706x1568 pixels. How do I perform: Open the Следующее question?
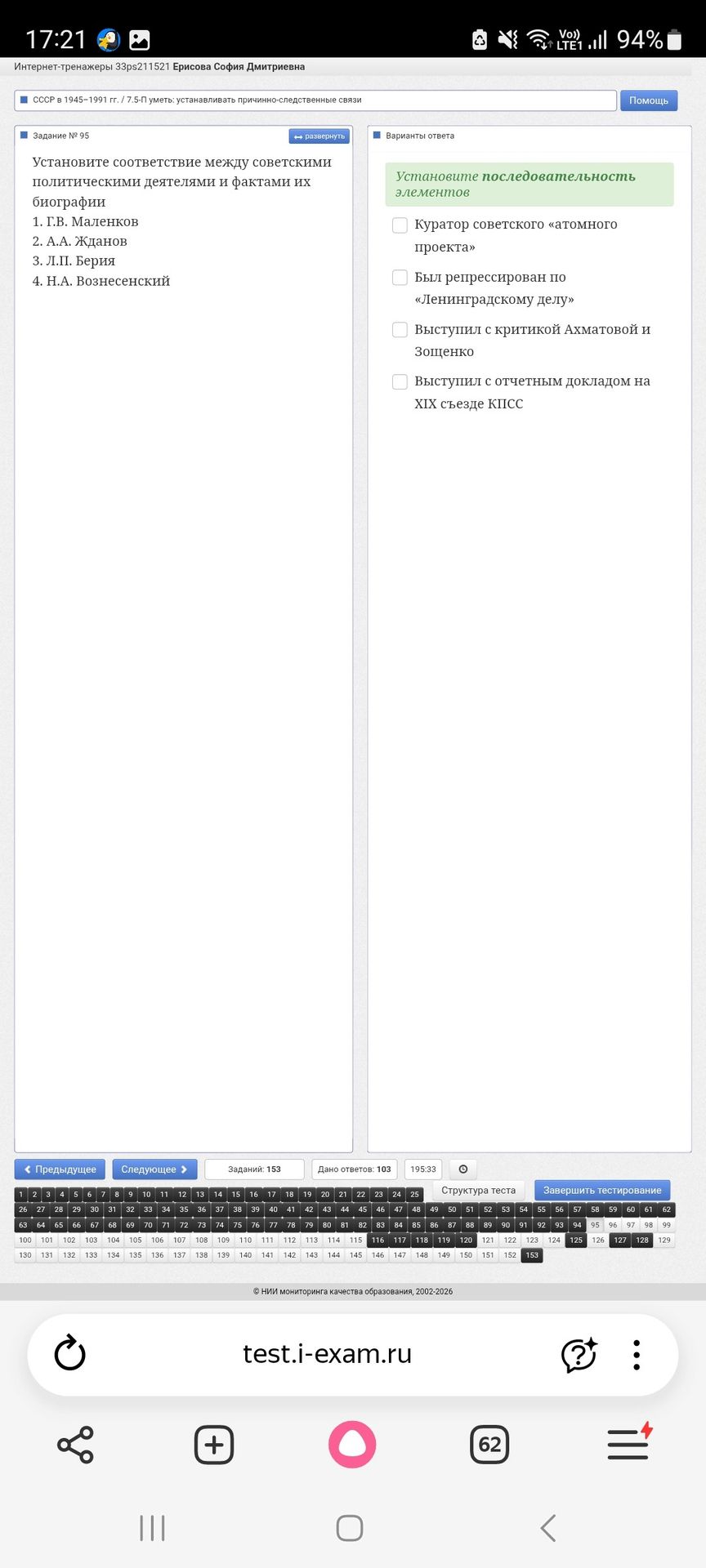click(154, 1169)
